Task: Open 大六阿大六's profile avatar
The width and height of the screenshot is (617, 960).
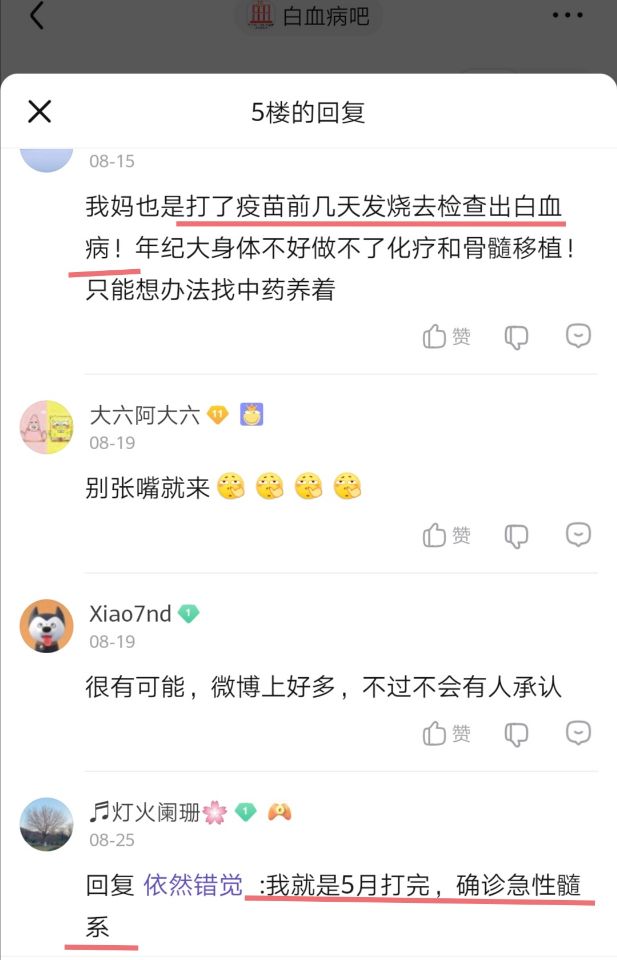Action: point(47,427)
